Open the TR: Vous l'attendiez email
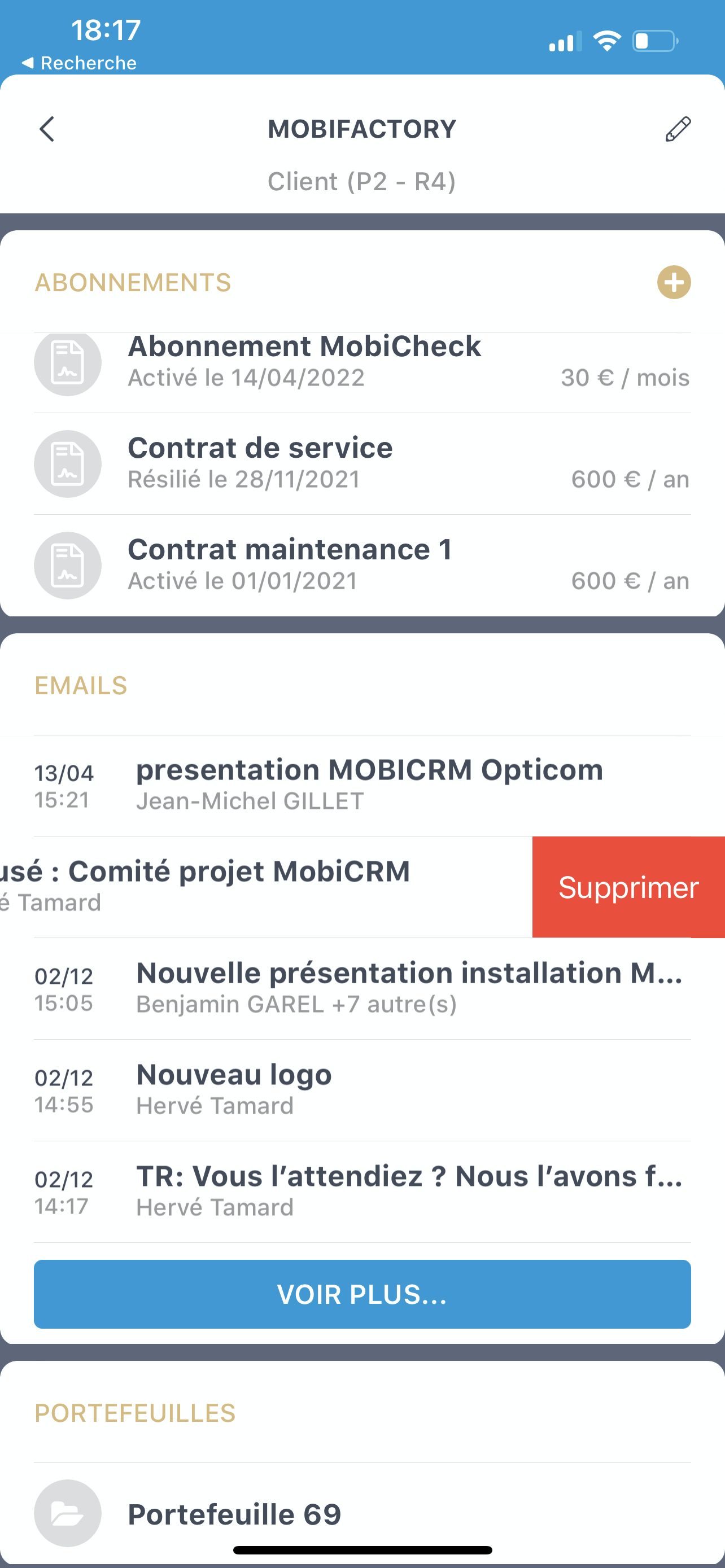This screenshot has width=725, height=1568. [362, 1191]
